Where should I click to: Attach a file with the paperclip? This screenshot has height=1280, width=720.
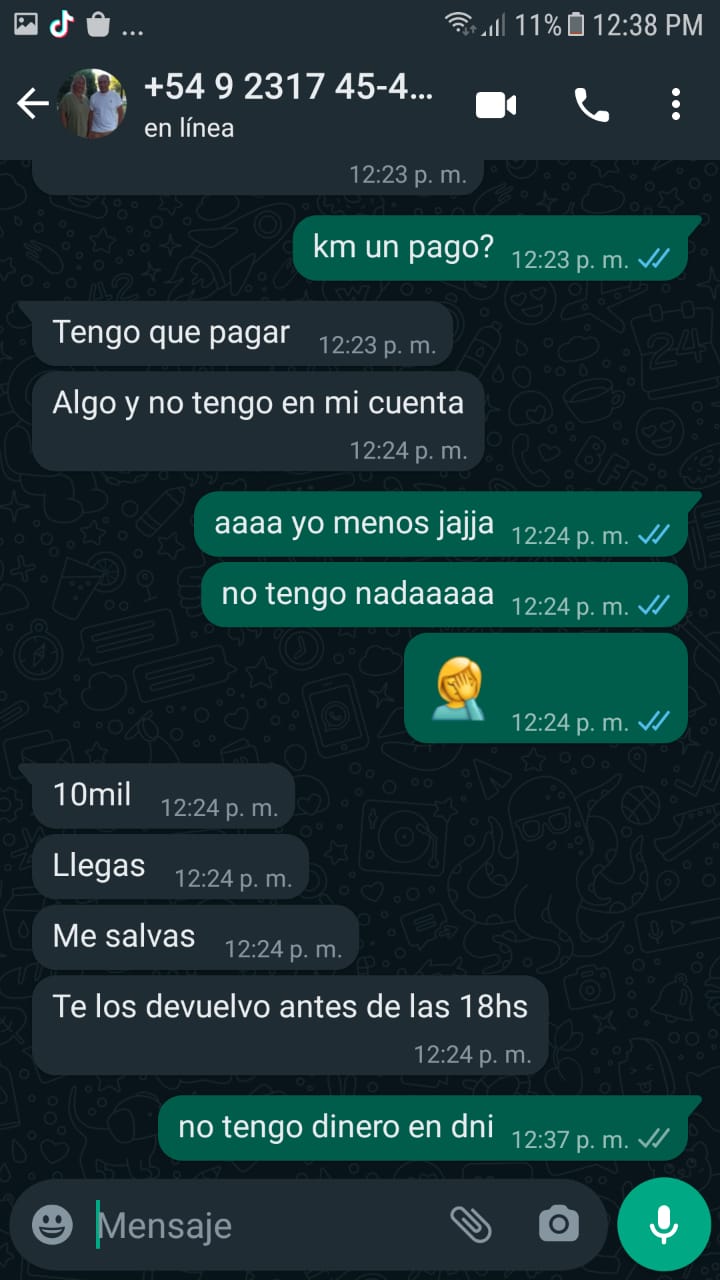pos(470,1223)
